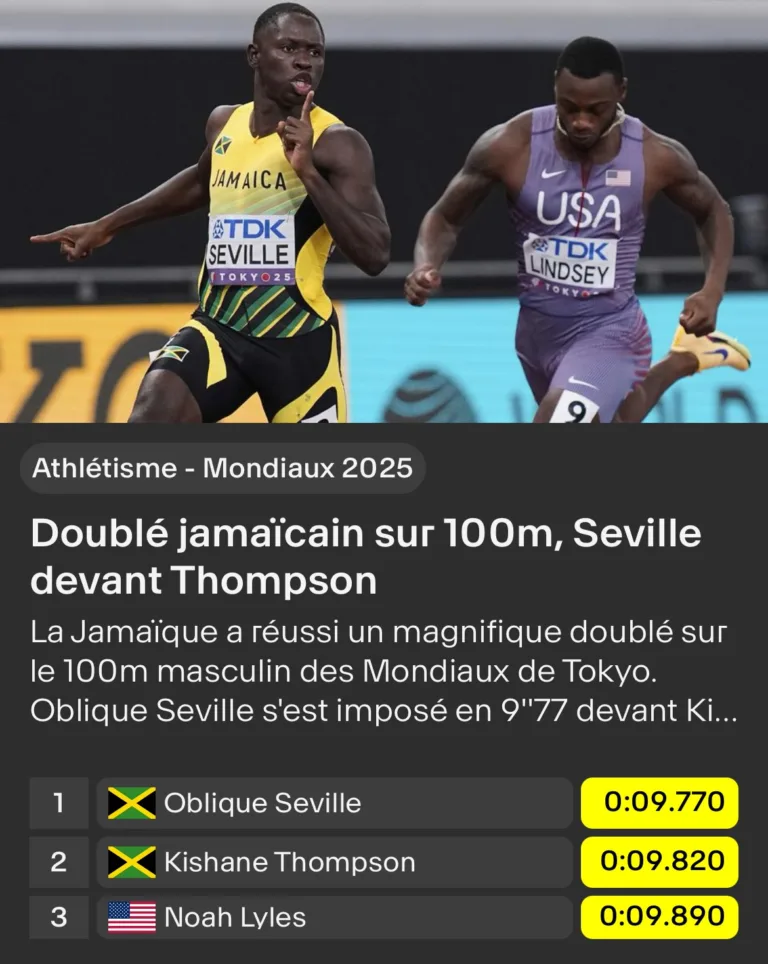768x964 pixels.
Task: Click the yellow timing chip next to Lyles
Action: (658, 916)
